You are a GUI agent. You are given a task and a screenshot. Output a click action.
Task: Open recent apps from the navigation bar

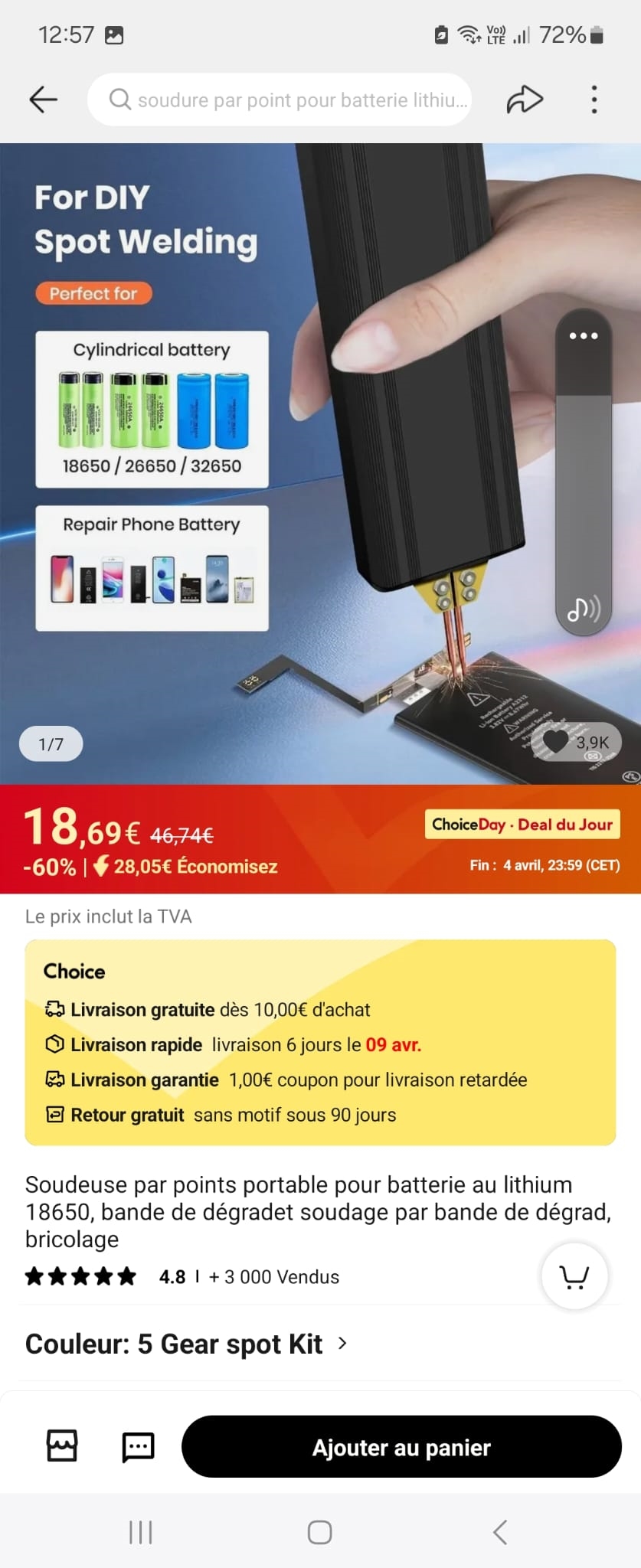point(141,1532)
